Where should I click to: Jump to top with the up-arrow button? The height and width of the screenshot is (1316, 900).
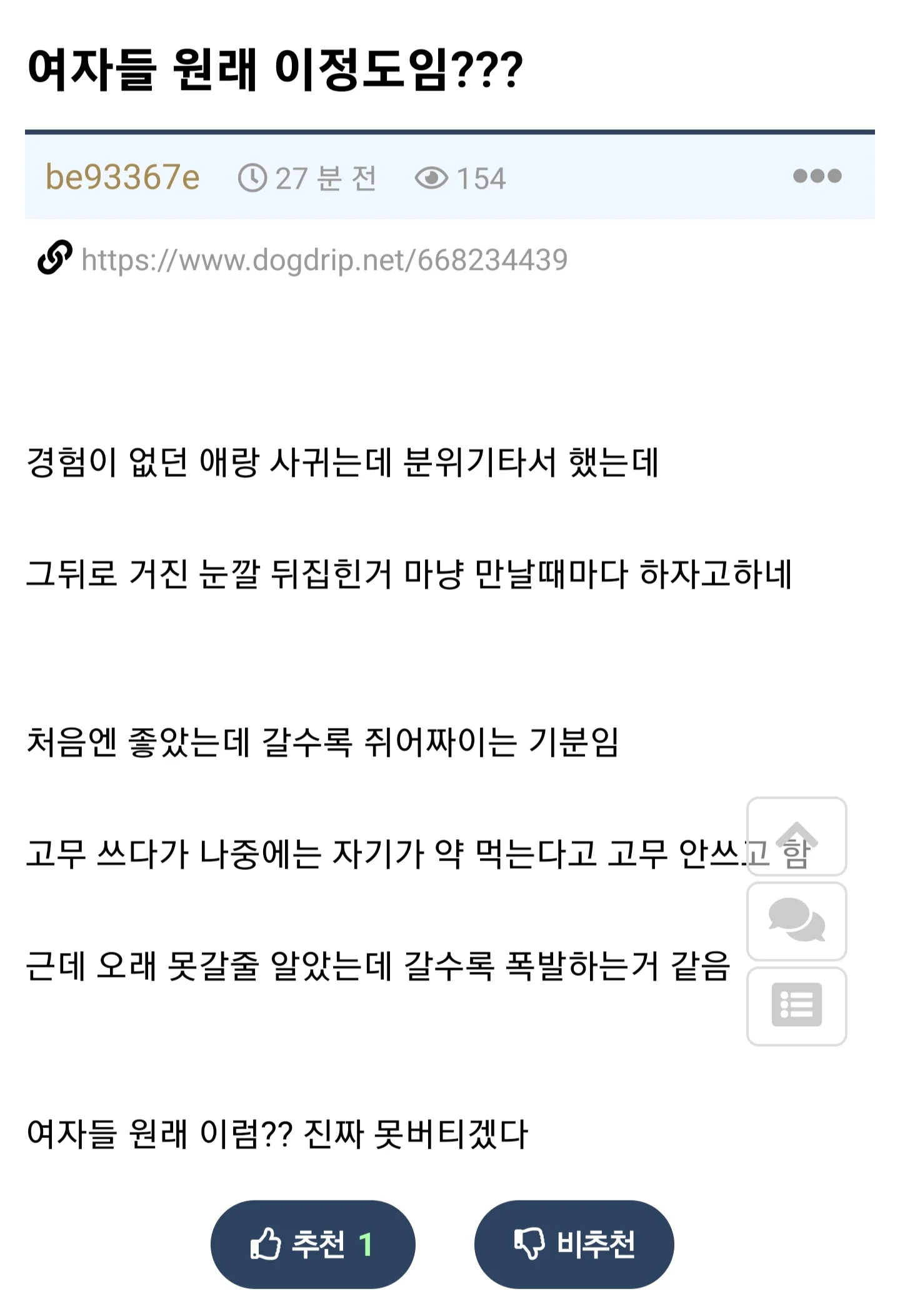(x=796, y=837)
